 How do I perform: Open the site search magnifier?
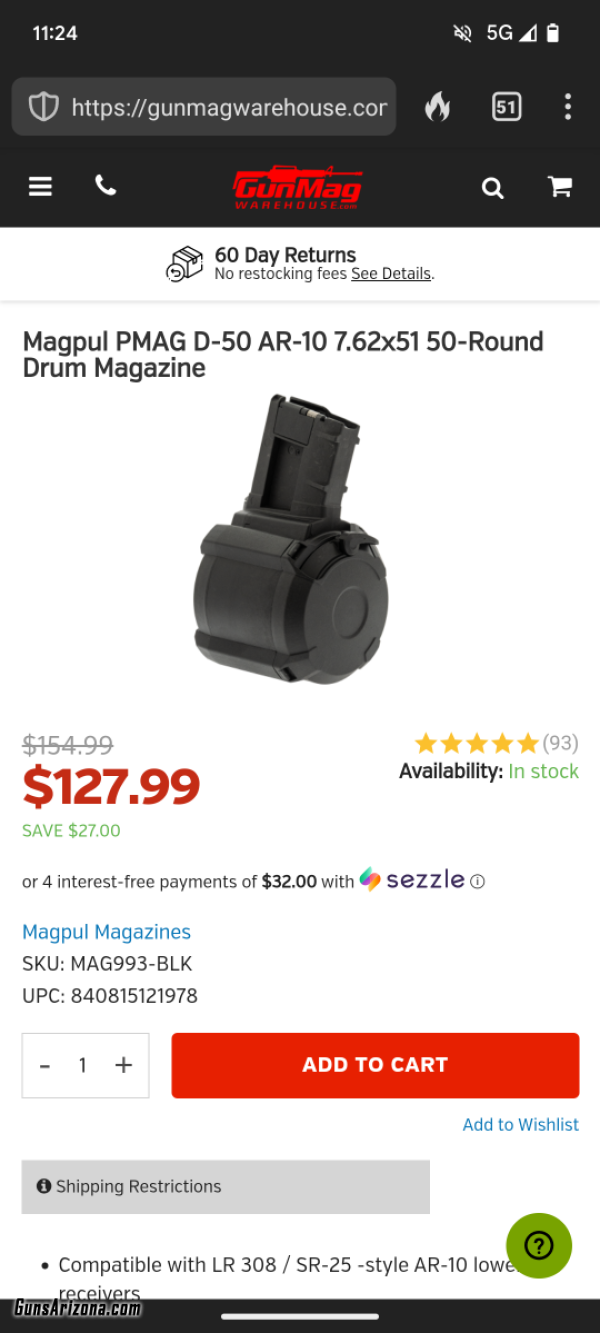(492, 187)
